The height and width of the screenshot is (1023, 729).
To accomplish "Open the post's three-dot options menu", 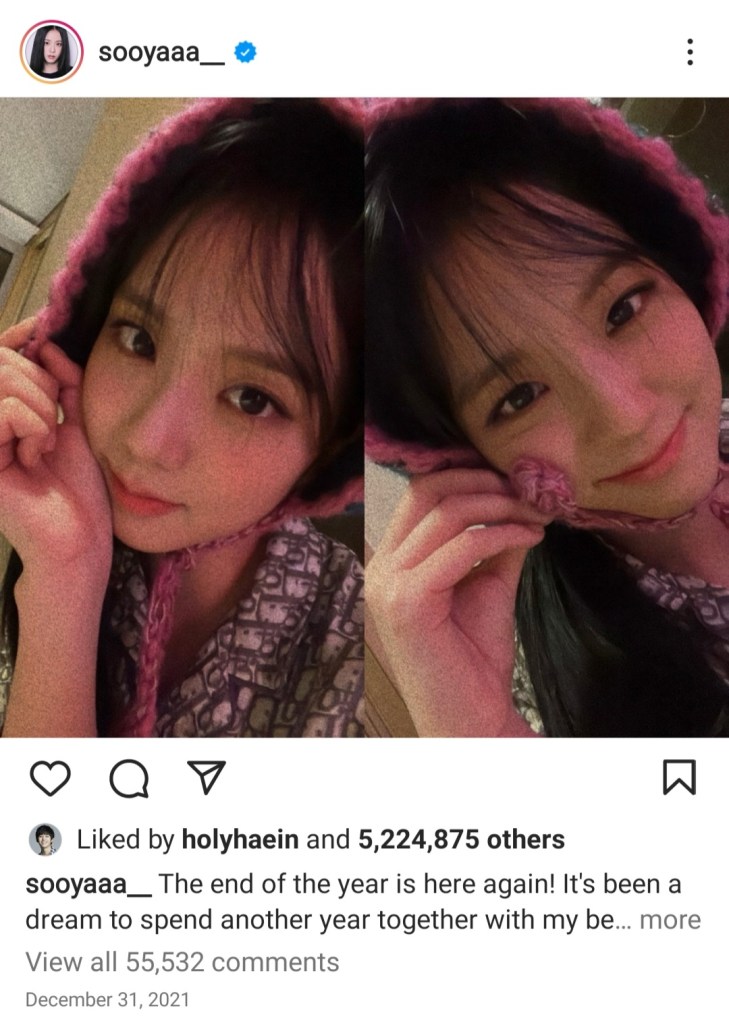I will click(690, 53).
